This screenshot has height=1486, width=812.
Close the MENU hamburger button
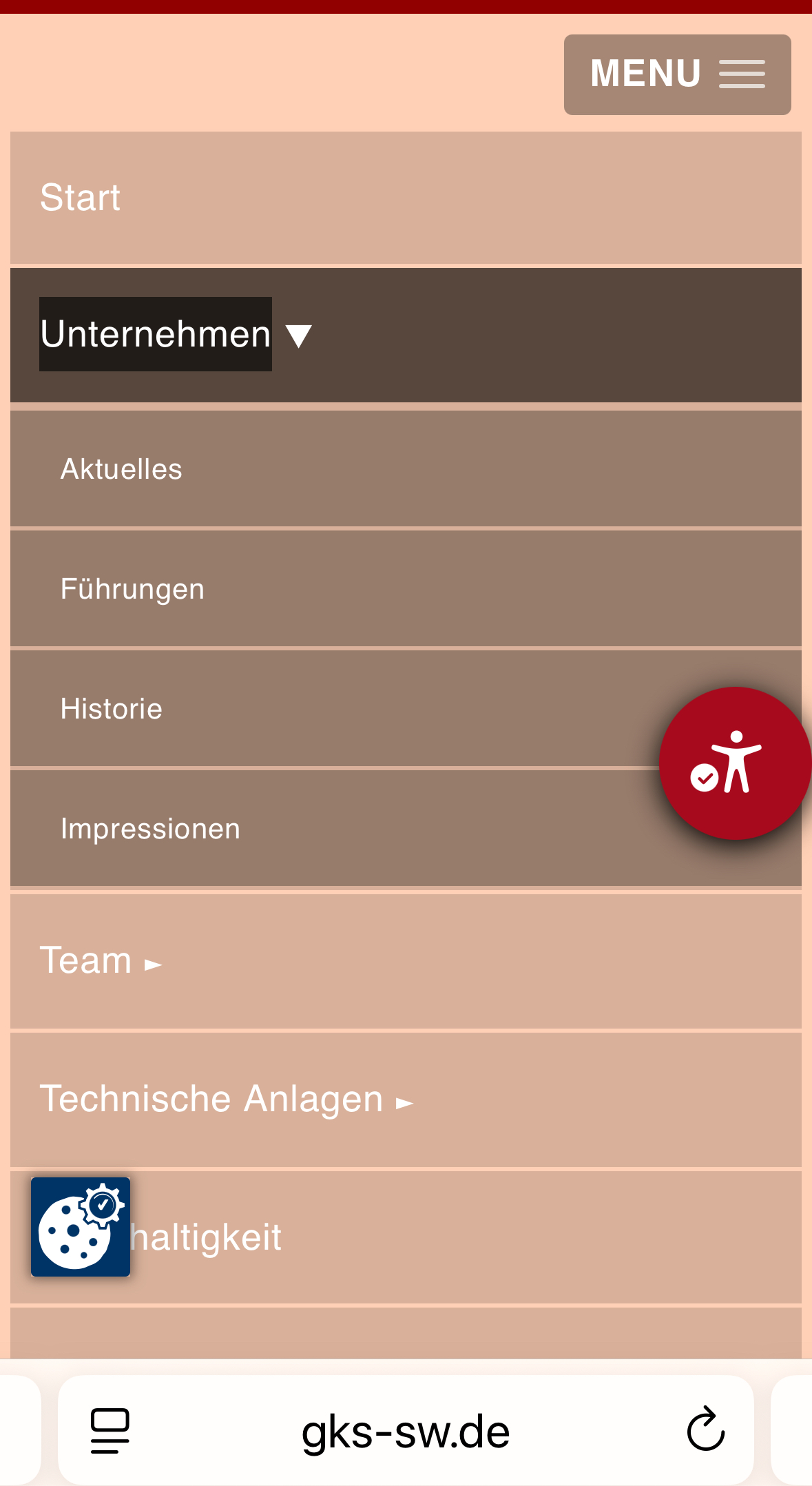[x=677, y=74]
